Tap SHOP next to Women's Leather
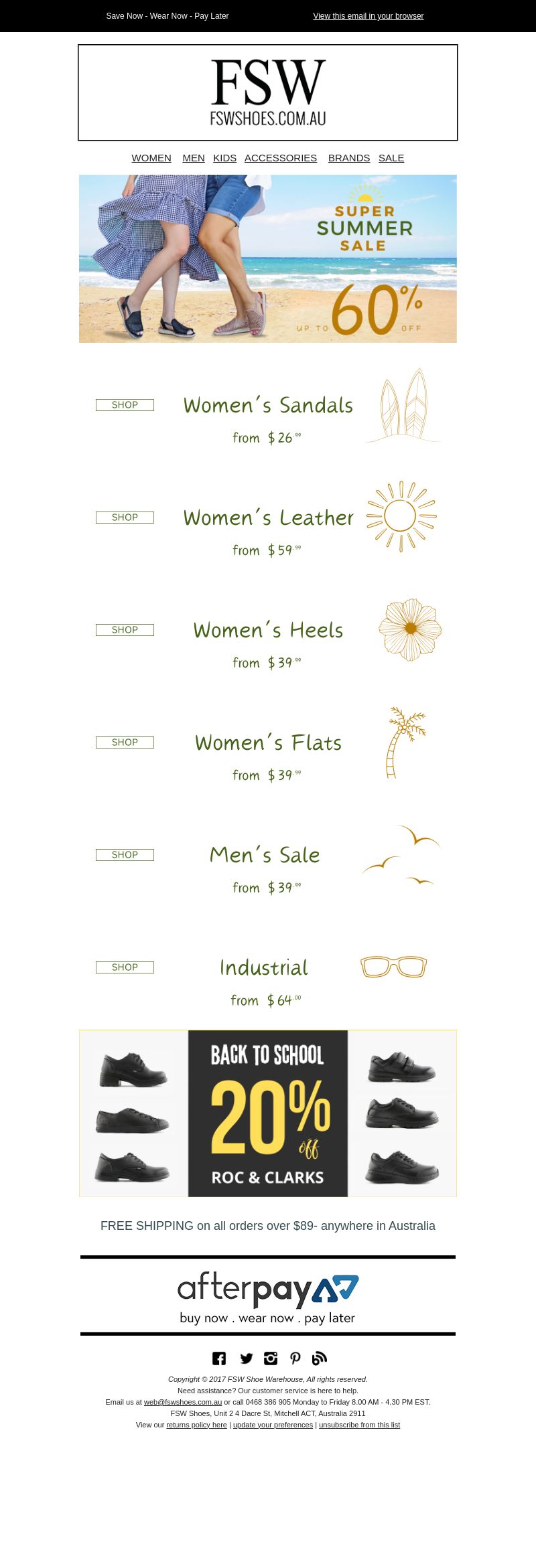Image resolution: width=536 pixels, height=1568 pixels. (x=125, y=518)
